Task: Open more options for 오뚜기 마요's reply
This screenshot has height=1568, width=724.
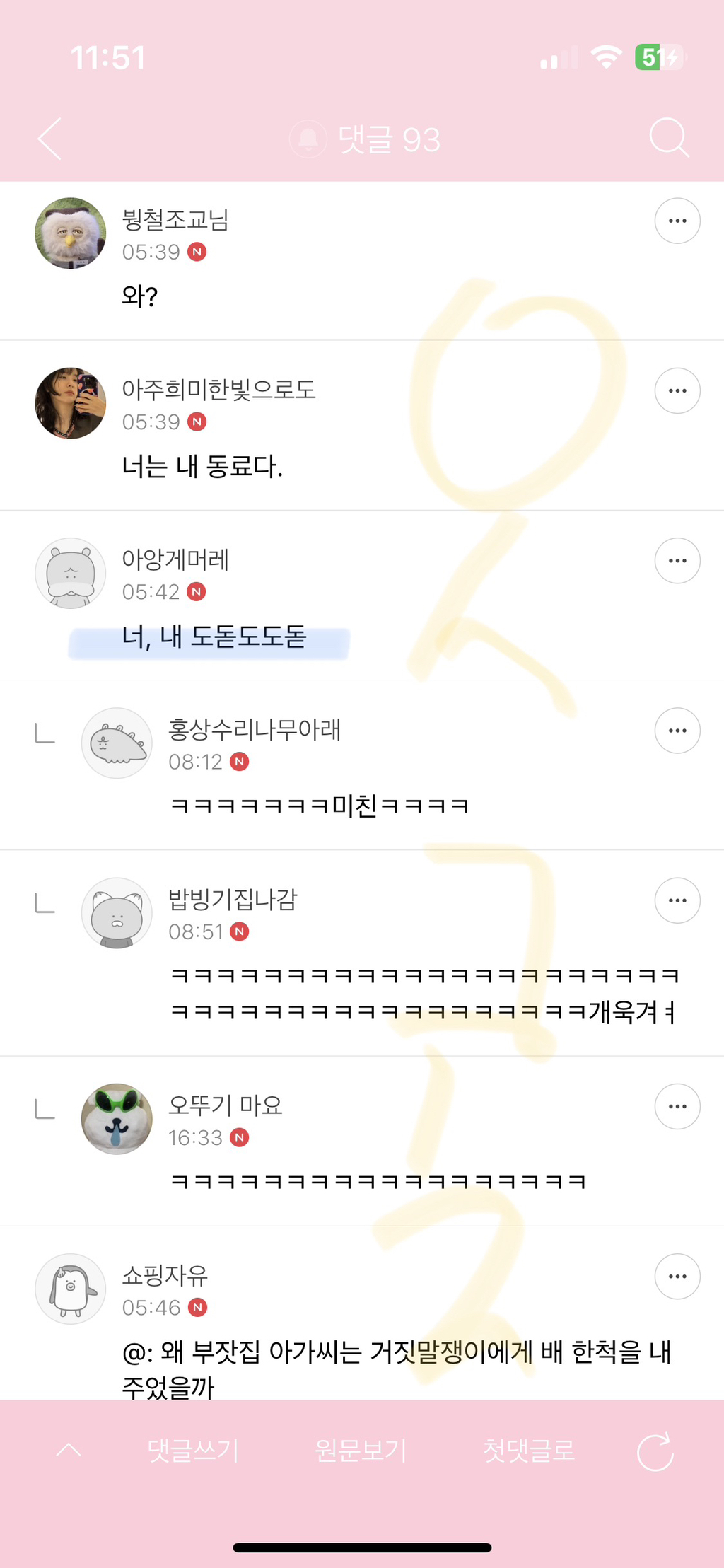Action: tap(677, 1106)
